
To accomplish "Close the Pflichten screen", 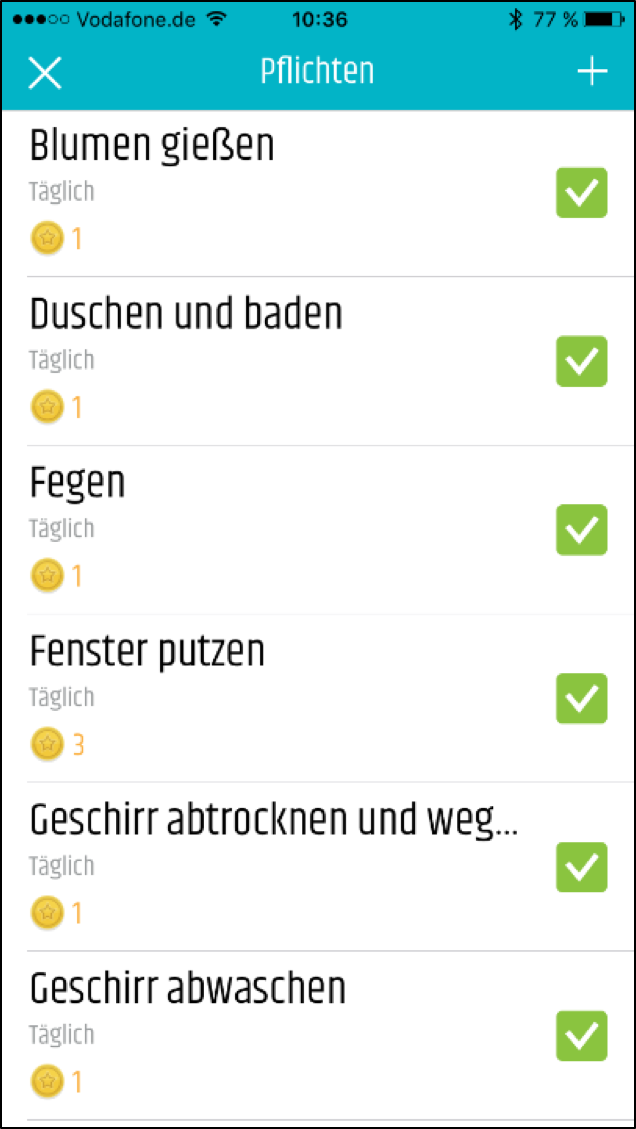I will pos(45,73).
